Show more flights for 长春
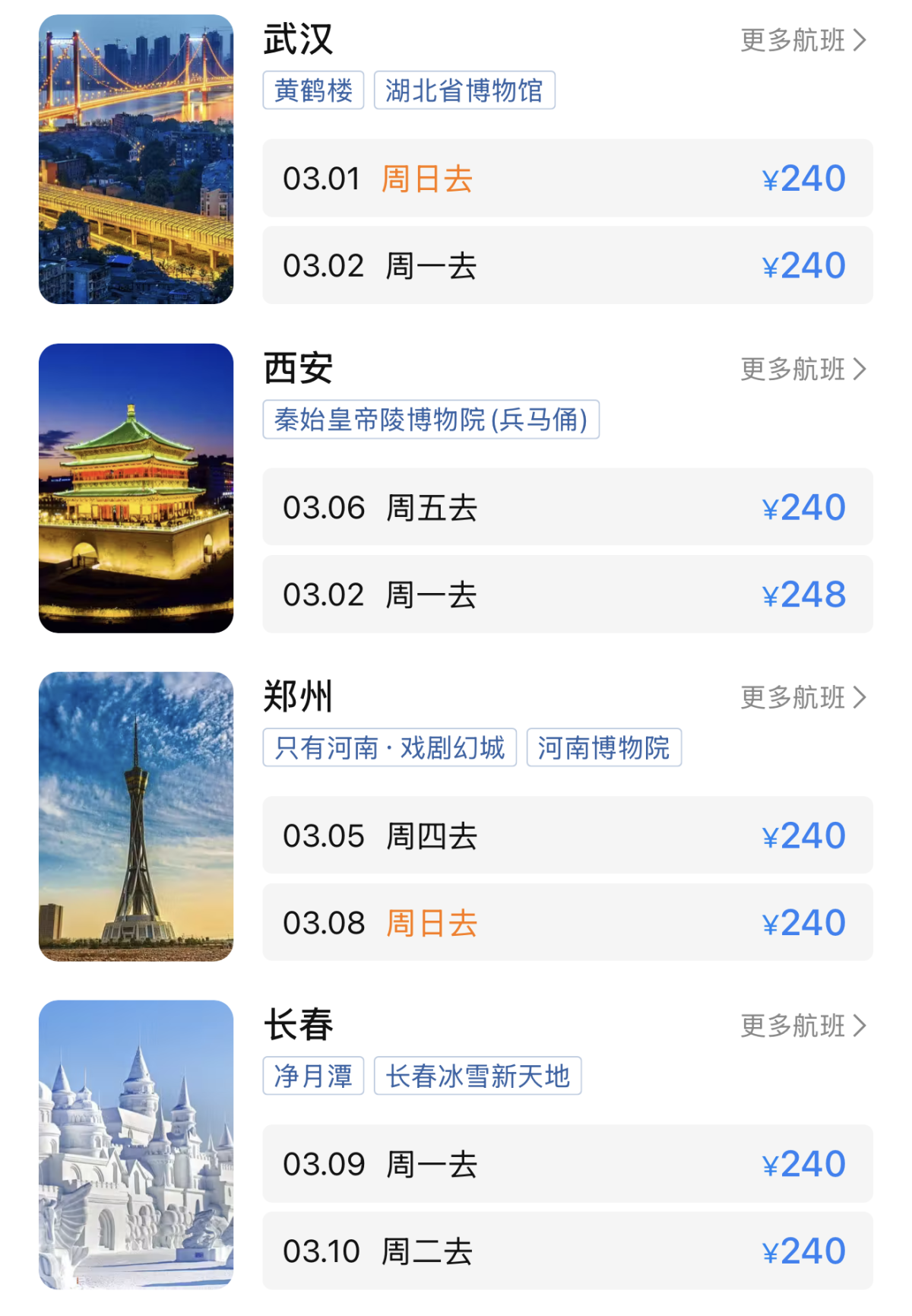 [803, 1026]
